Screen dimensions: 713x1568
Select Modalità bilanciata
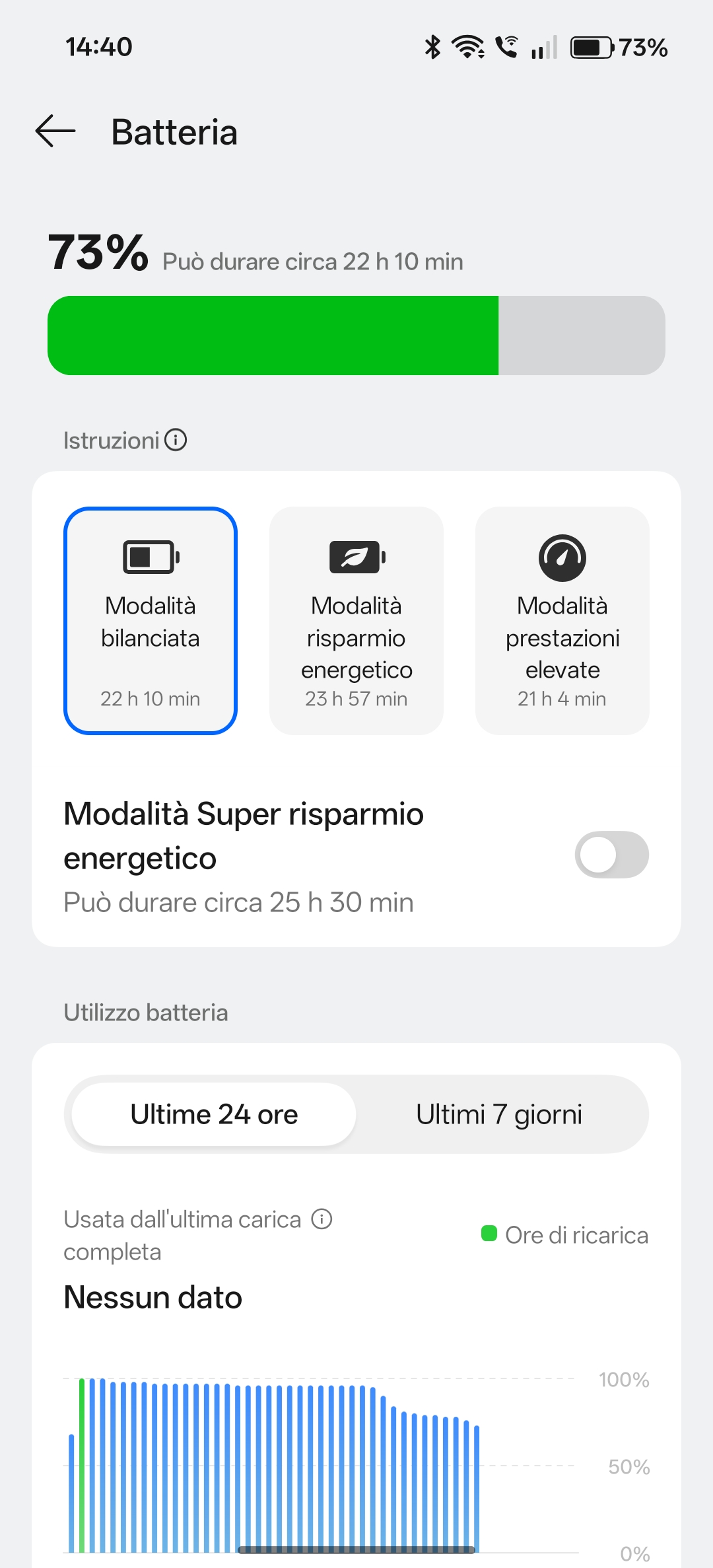click(x=151, y=620)
